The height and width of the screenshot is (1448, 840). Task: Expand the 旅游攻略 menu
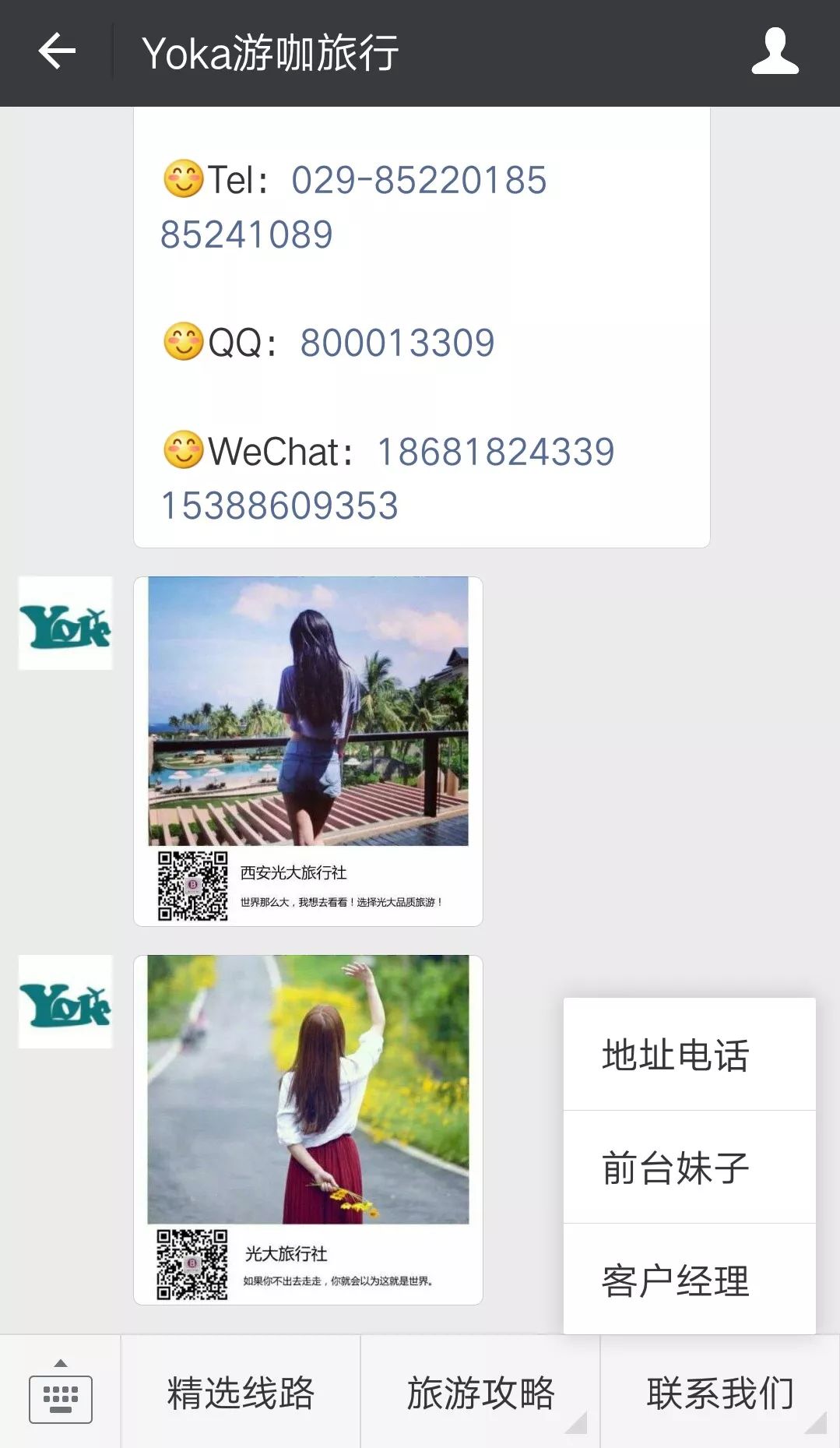(x=480, y=1393)
